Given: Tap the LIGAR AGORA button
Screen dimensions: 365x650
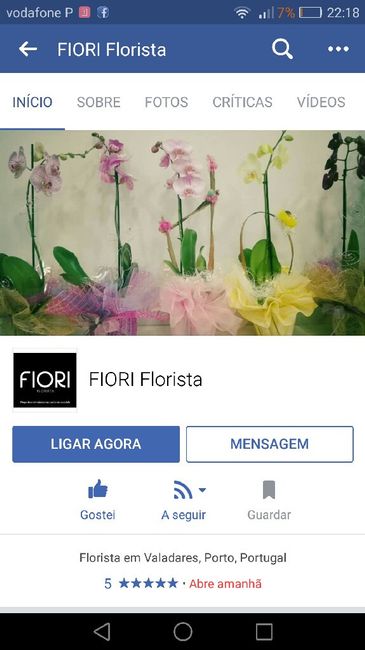Looking at the screenshot, I should click(x=96, y=444).
